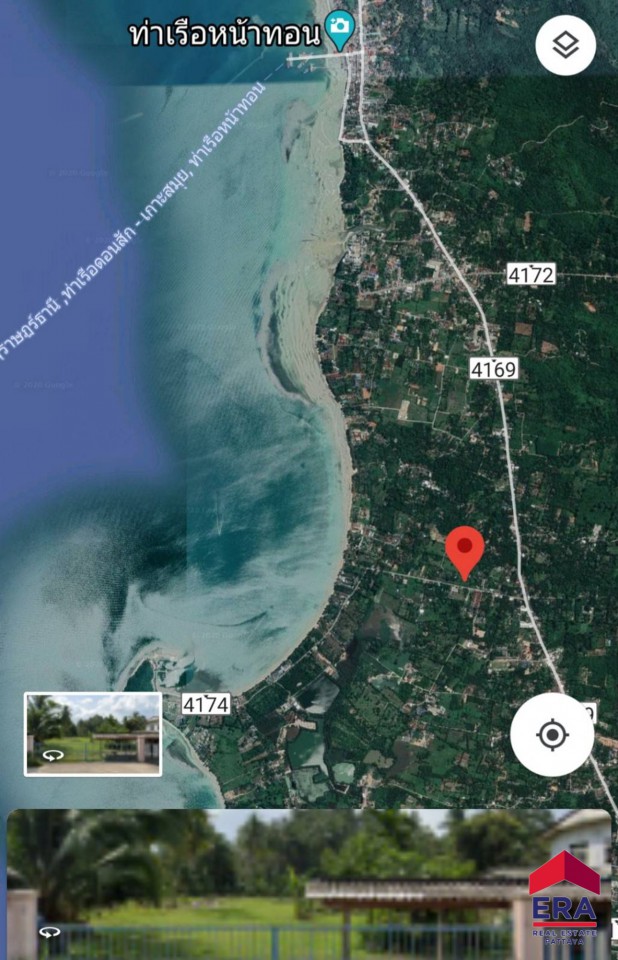Image resolution: width=618 pixels, height=960 pixels.
Task: Center map on my location
Action: pyautogui.click(x=552, y=735)
